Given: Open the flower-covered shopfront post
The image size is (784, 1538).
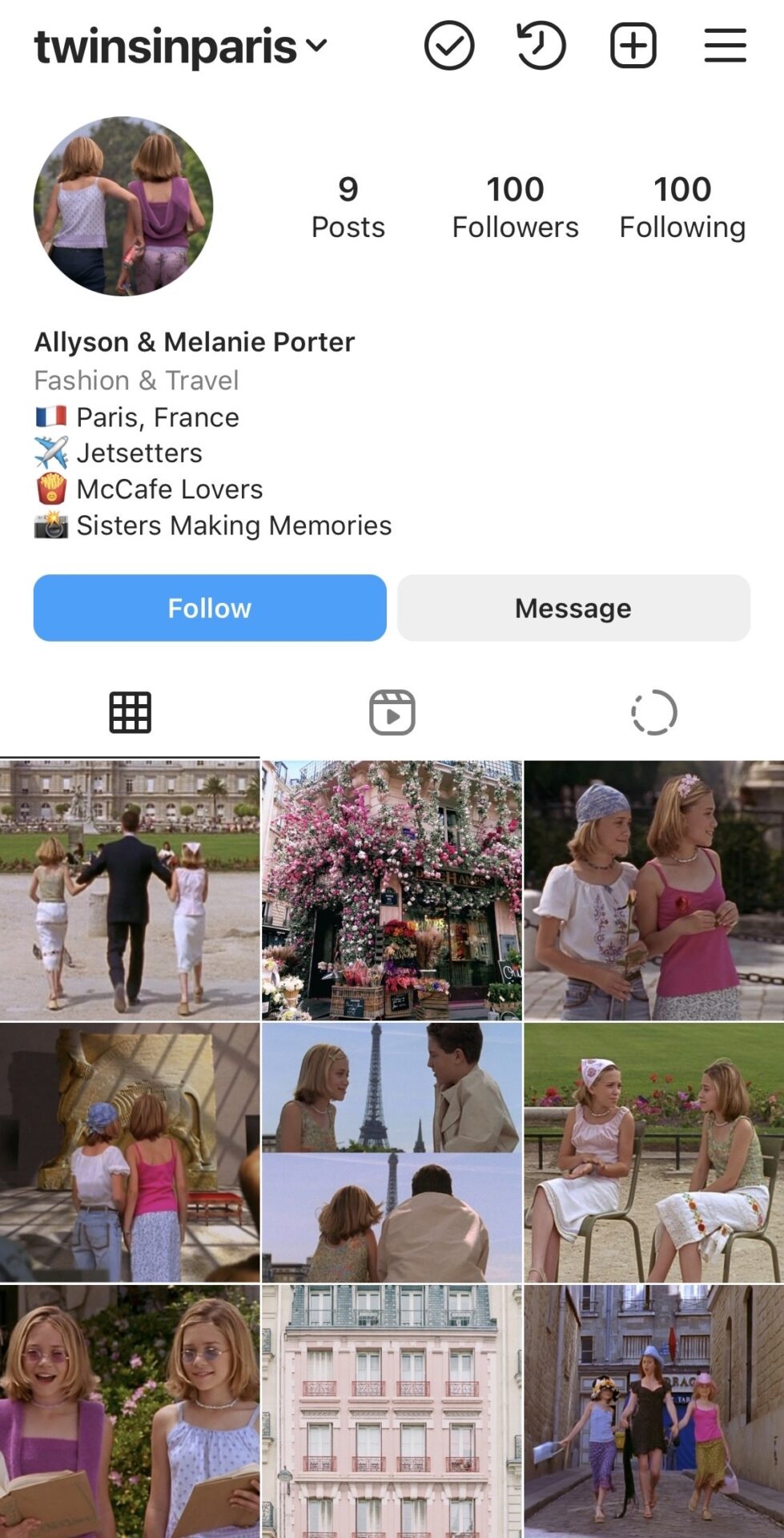Looking at the screenshot, I should (x=392, y=890).
